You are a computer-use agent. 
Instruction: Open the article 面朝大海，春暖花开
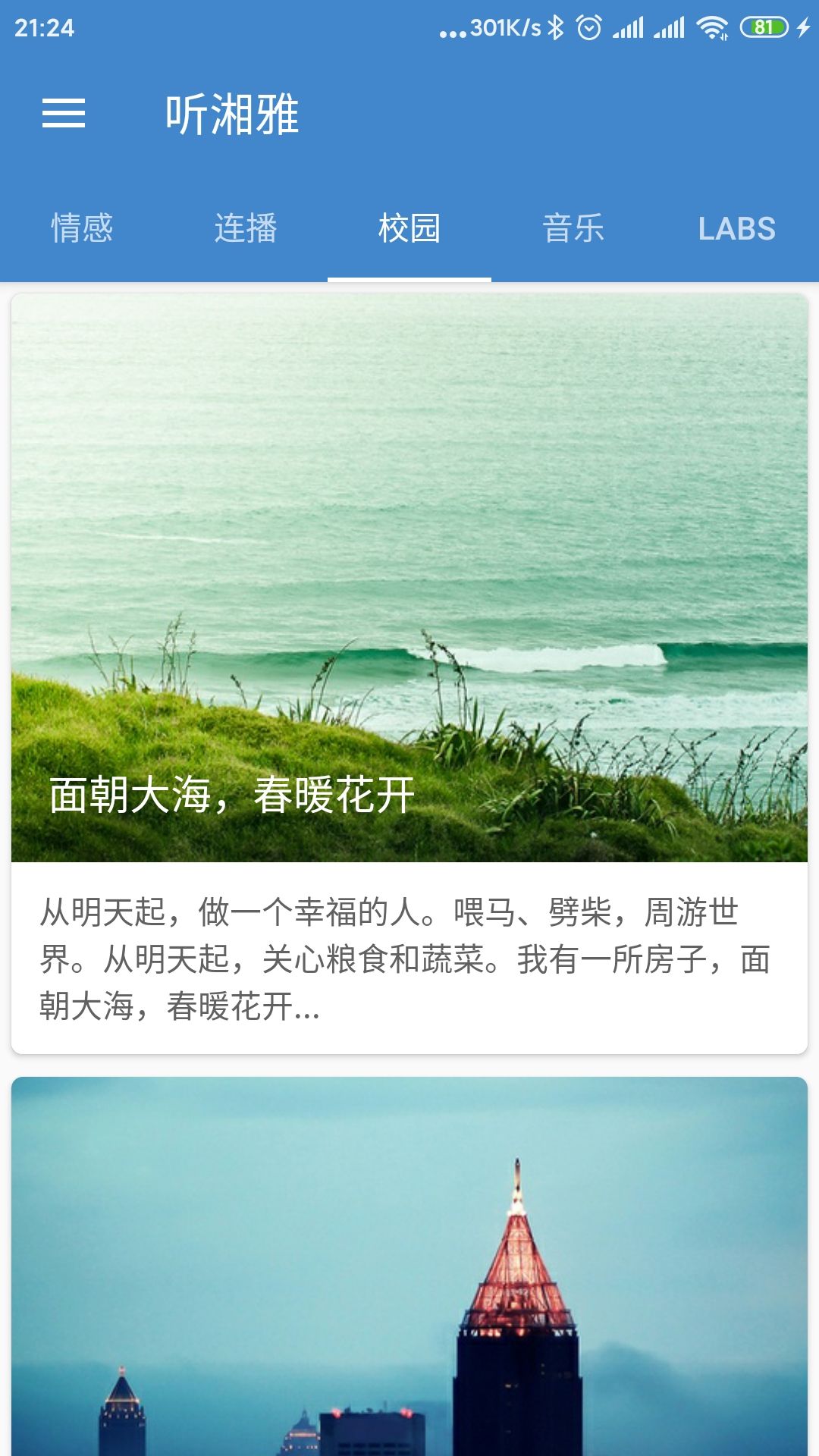pos(231,796)
